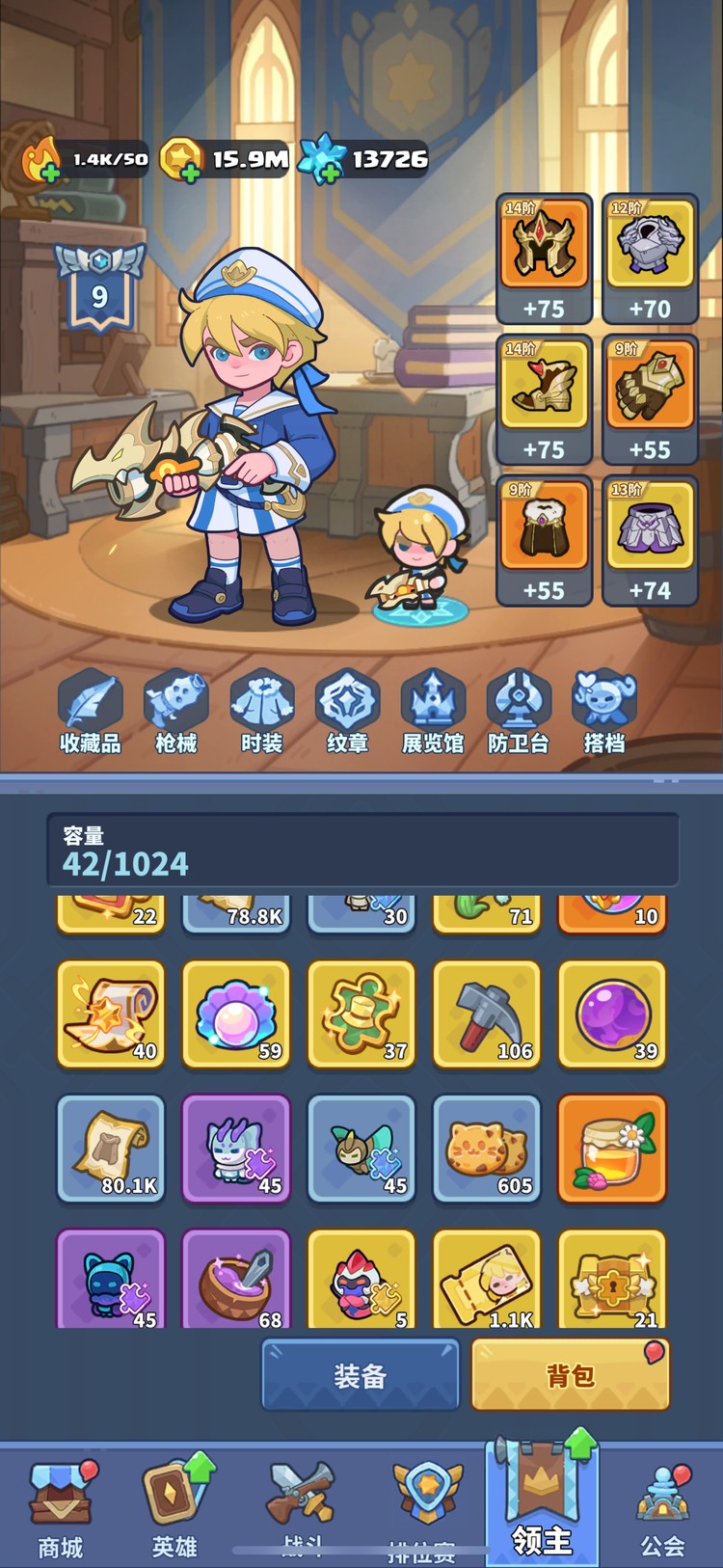Open the 时装 costume menu
This screenshot has height=1568, width=723.
(261, 711)
